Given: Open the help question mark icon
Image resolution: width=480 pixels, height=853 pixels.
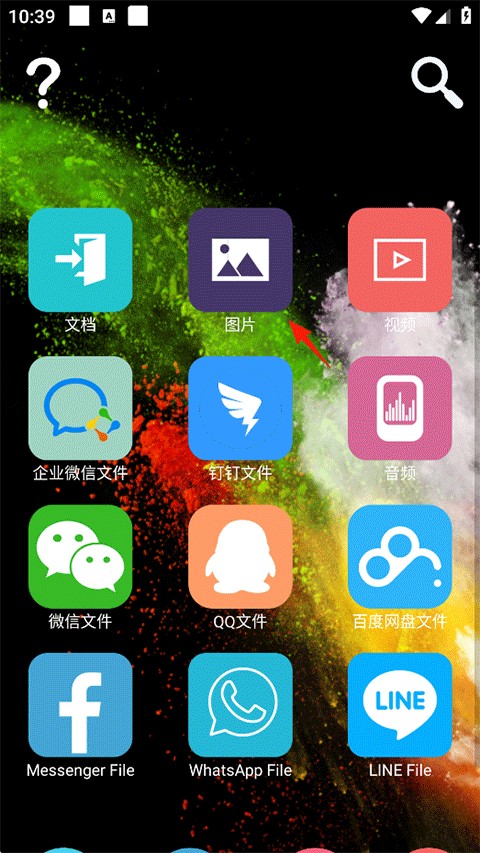Looking at the screenshot, I should (x=43, y=83).
